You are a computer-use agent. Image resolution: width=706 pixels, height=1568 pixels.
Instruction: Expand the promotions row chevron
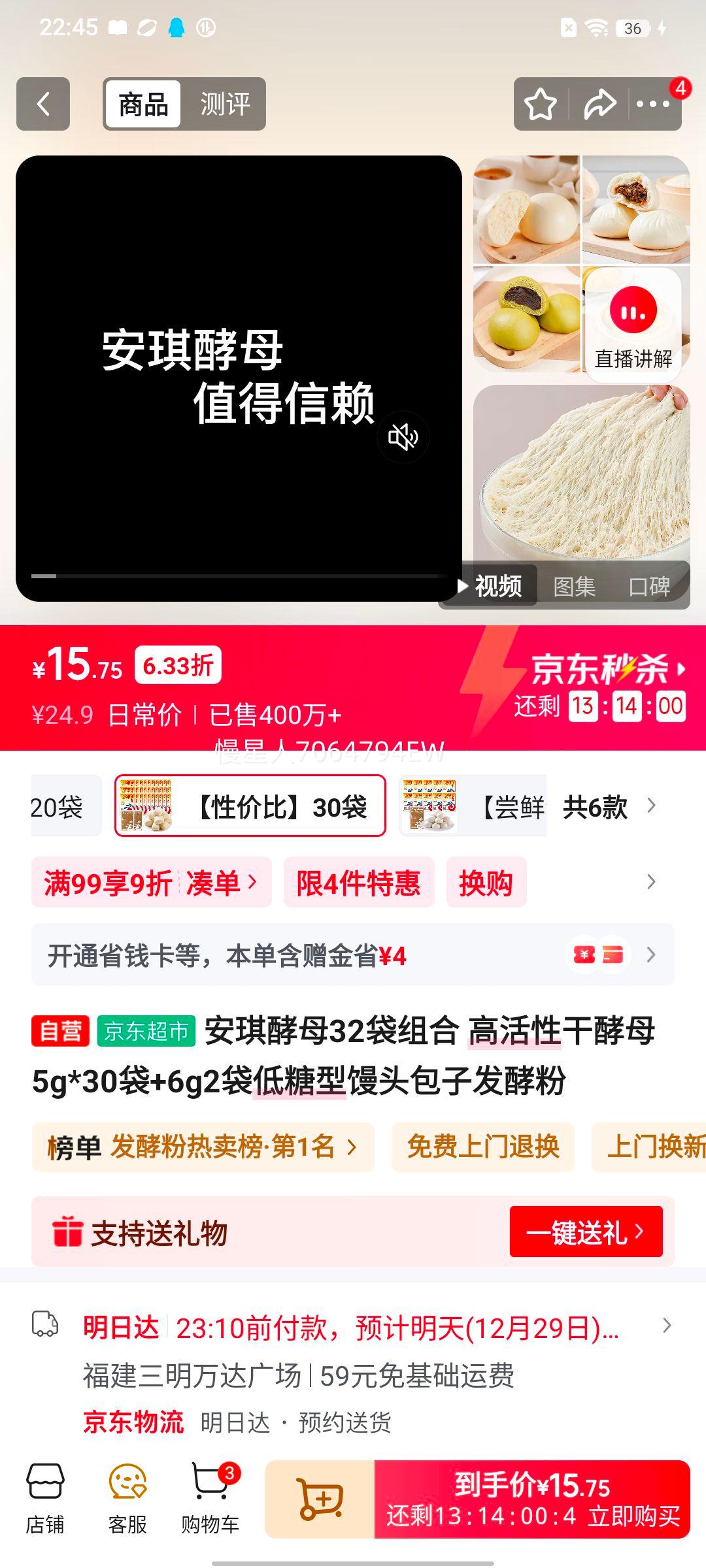coord(650,882)
